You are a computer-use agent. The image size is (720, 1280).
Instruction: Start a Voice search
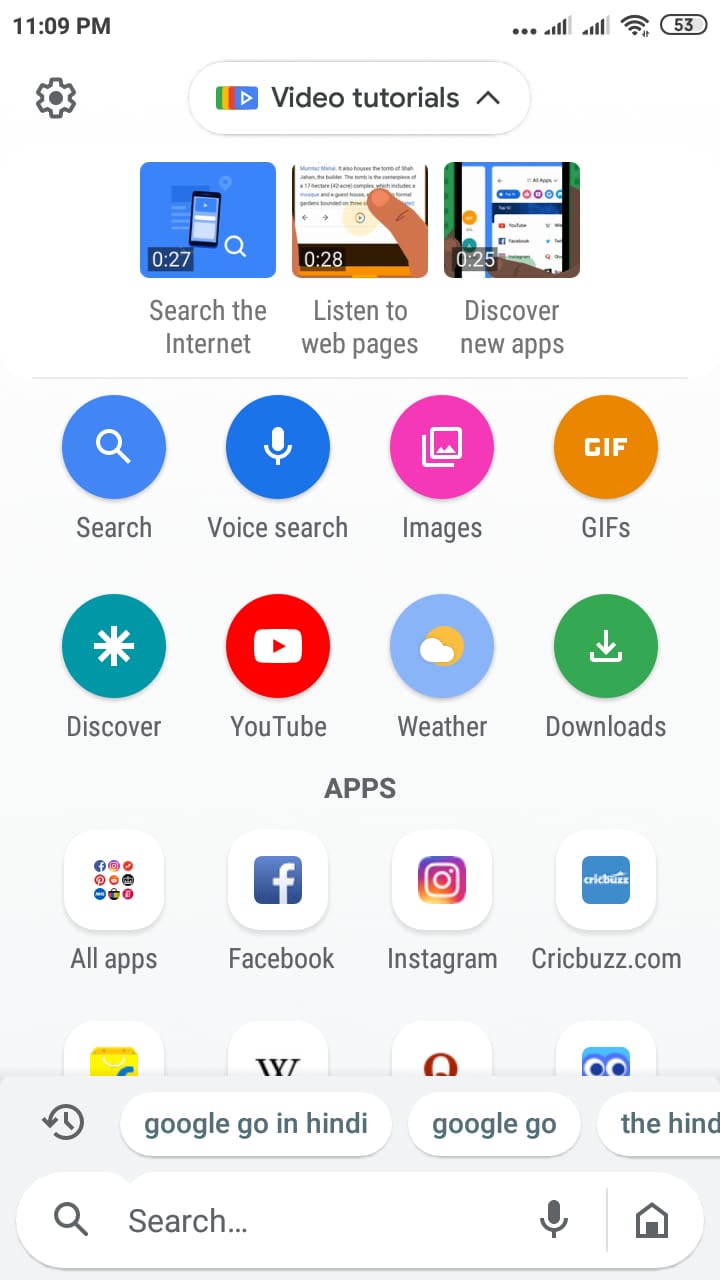278,447
